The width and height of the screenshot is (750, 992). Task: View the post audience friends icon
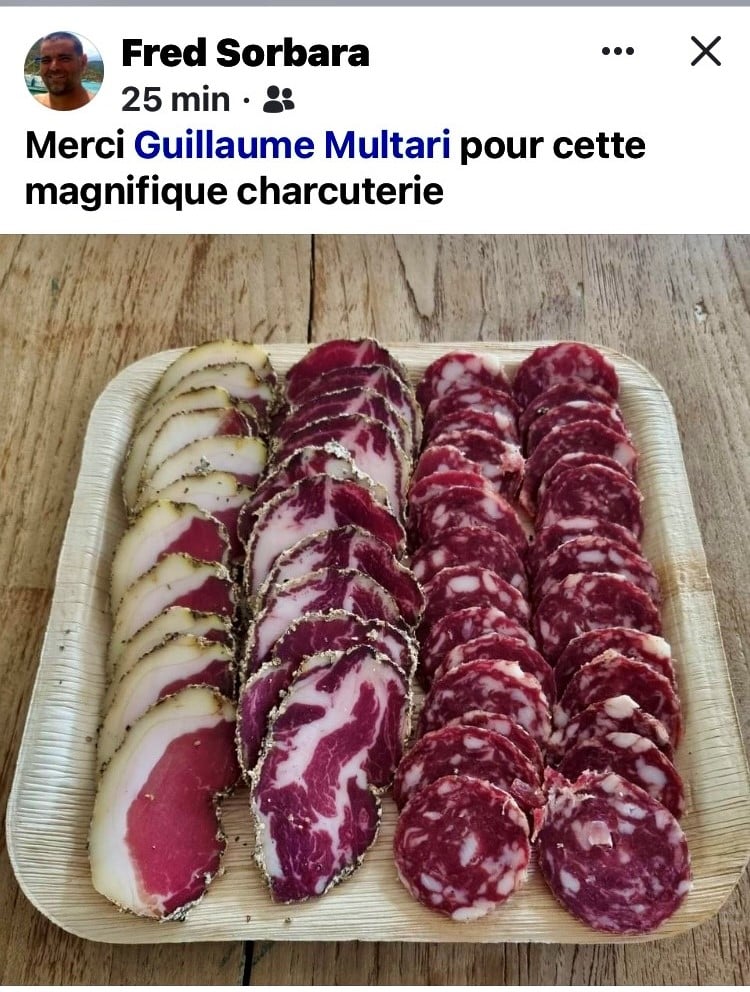point(279,99)
